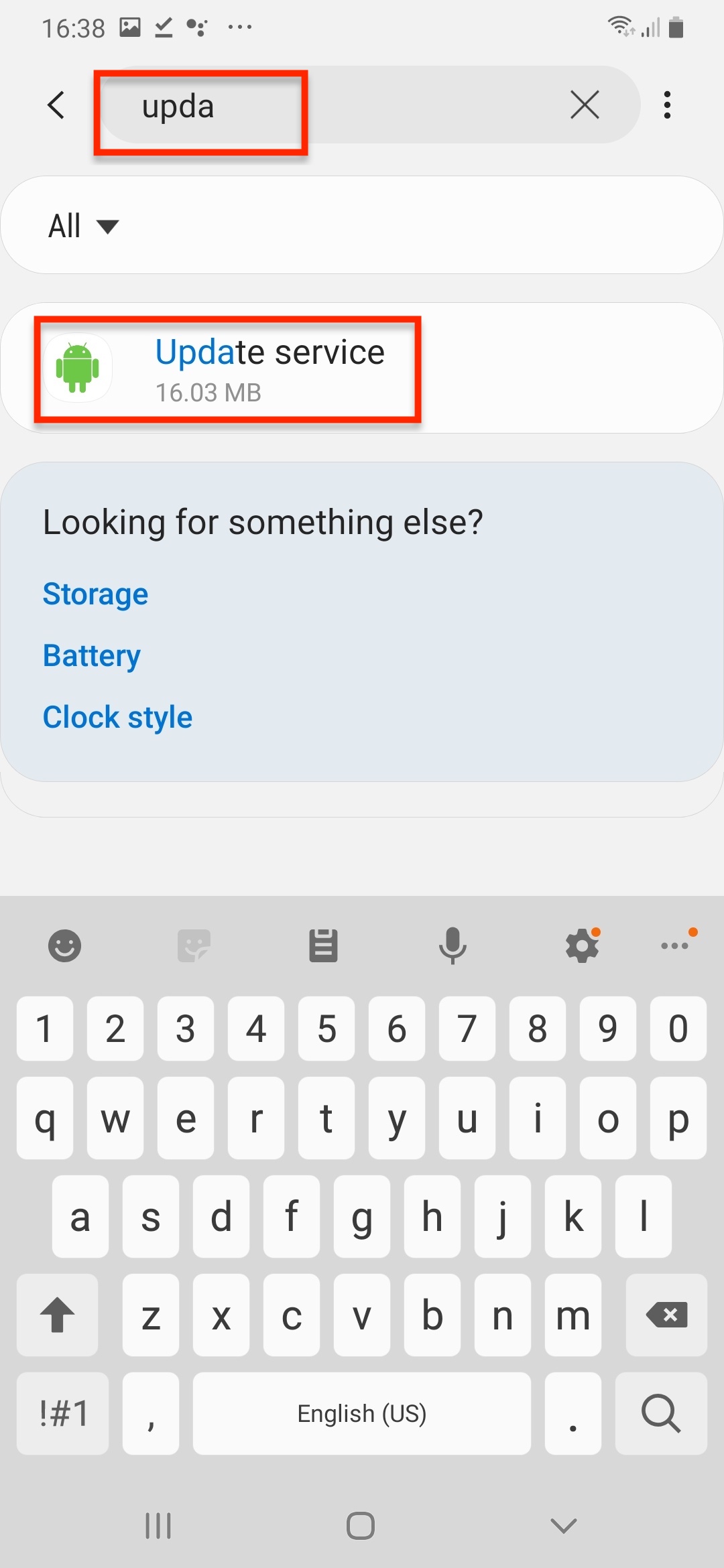724x1568 pixels.
Task: Switch to symbols with the !#1 key
Action: [62, 1414]
